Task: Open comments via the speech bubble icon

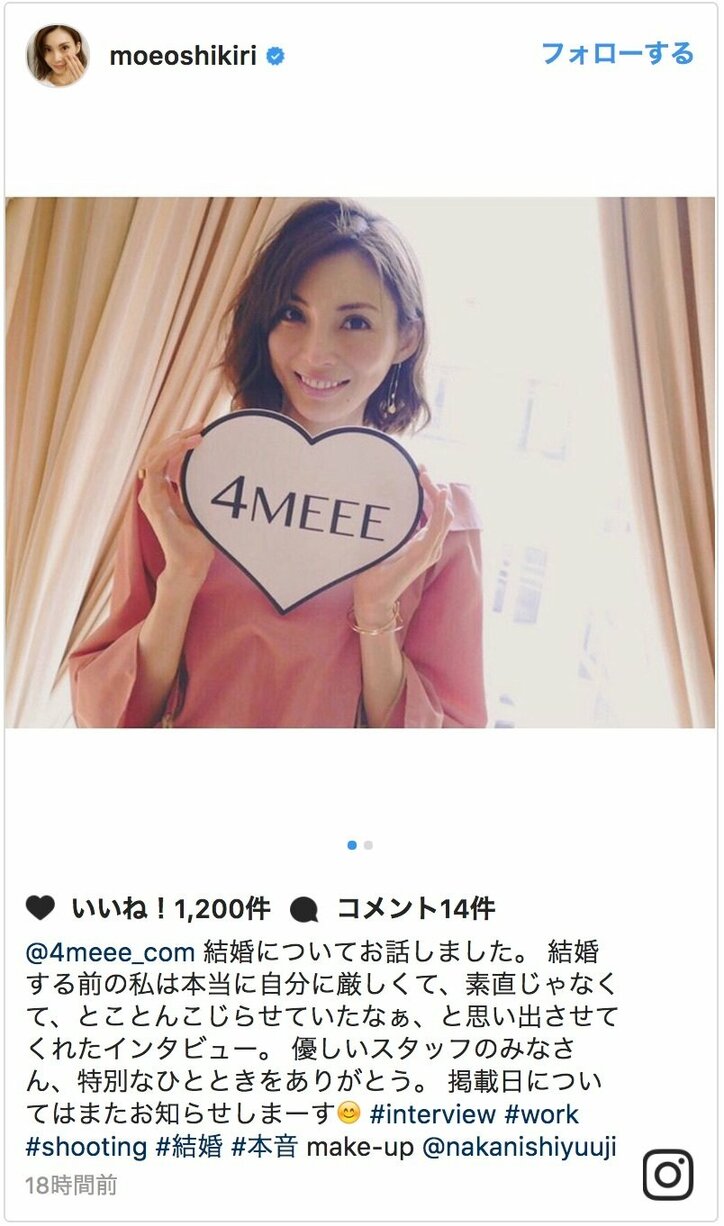Action: coord(304,909)
